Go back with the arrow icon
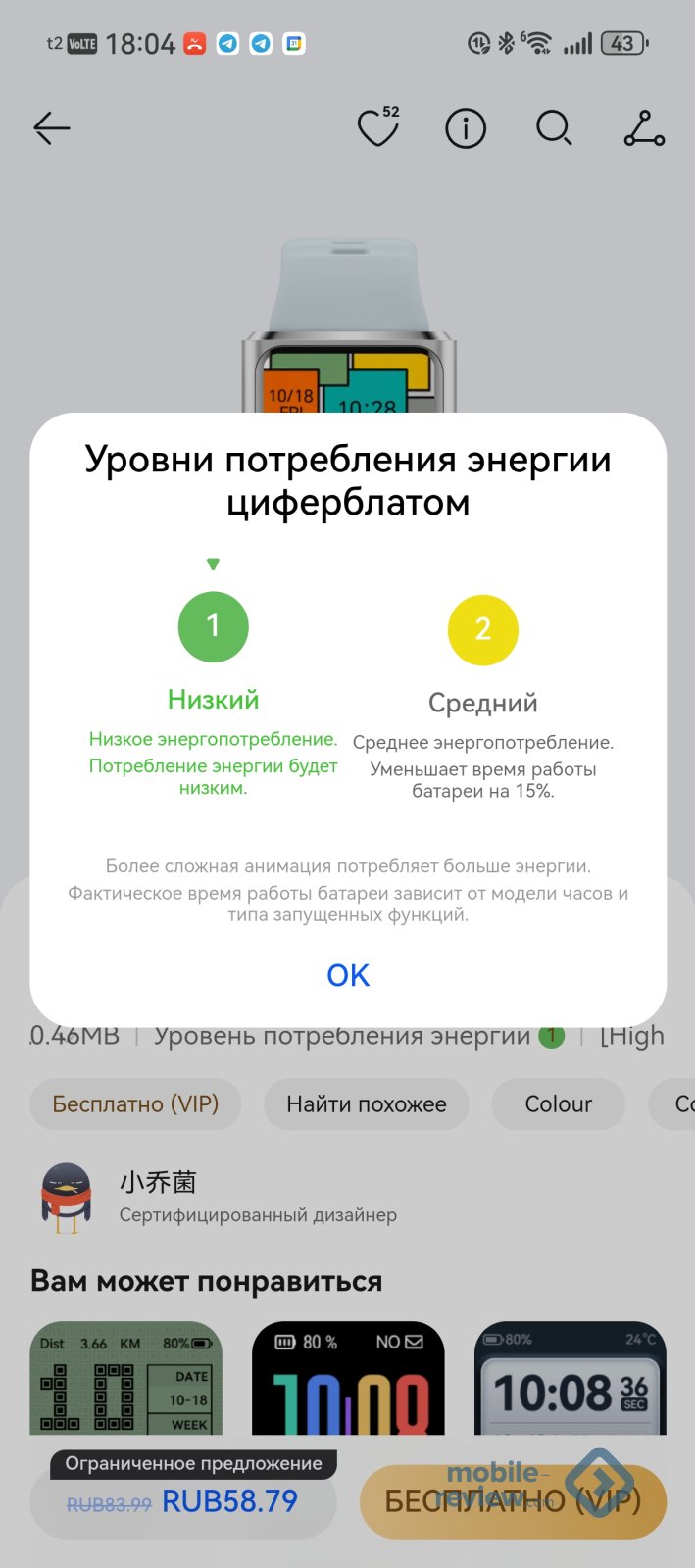Image resolution: width=695 pixels, height=1568 pixels. (x=51, y=128)
